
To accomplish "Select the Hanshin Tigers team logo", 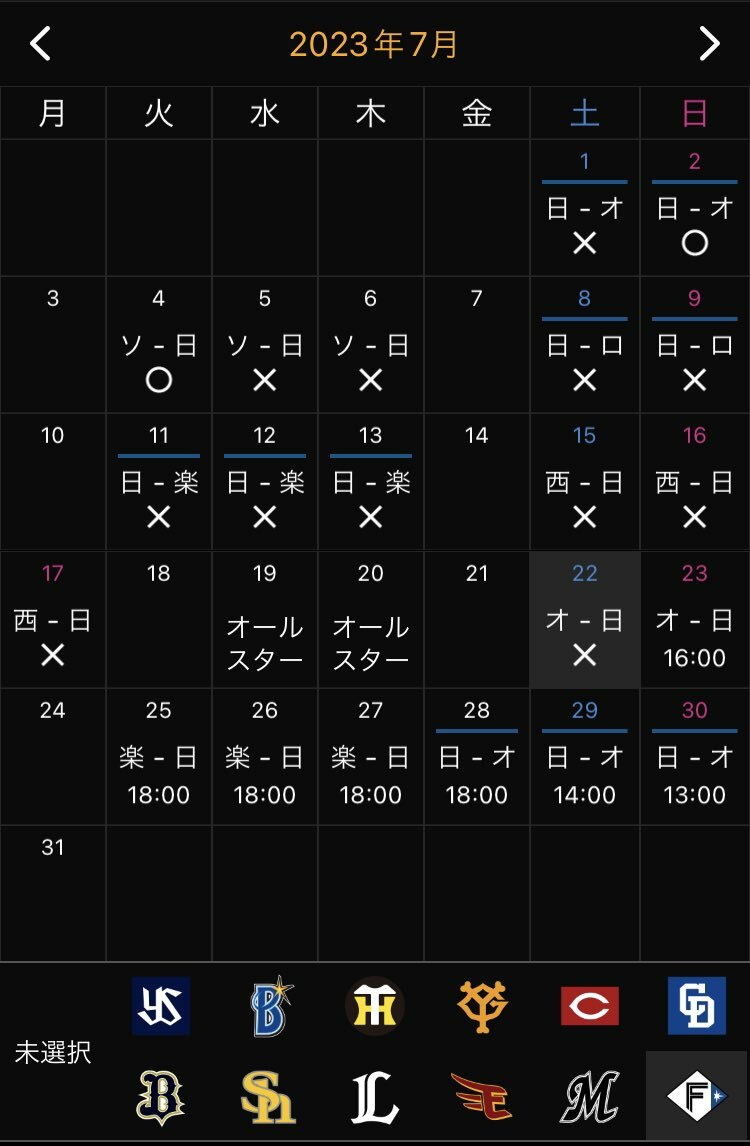I will click(374, 1006).
